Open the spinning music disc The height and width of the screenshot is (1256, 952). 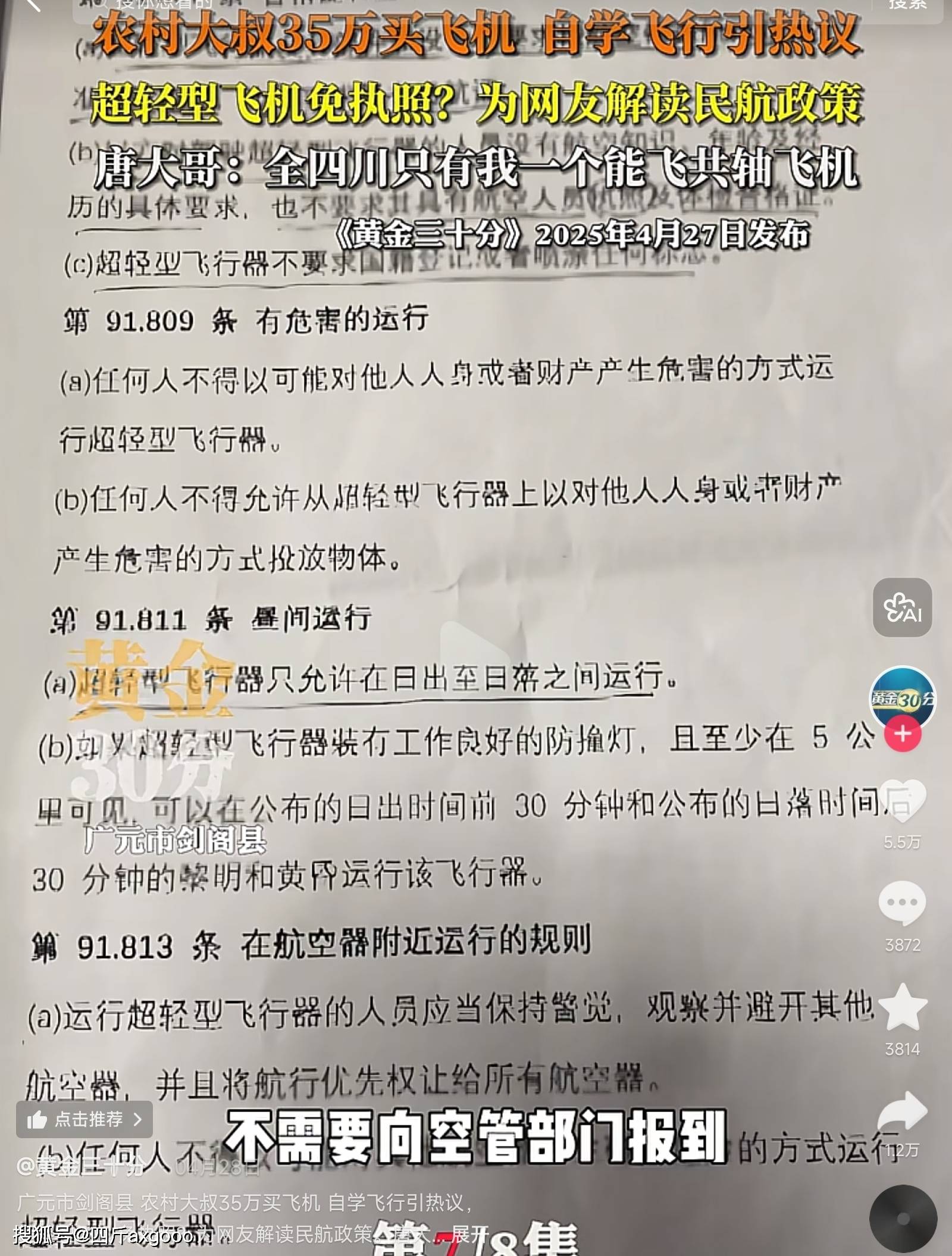(x=903, y=1219)
